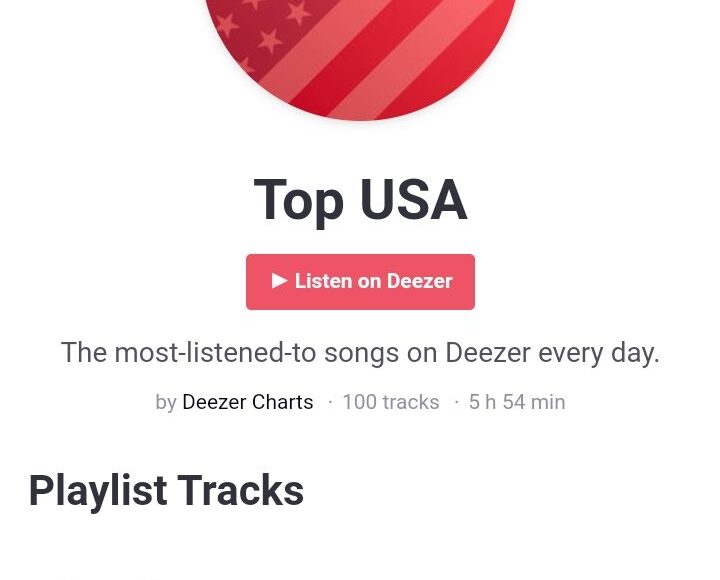720x580 pixels.
Task: Open the Deezer Charts profile link
Action: 247,402
